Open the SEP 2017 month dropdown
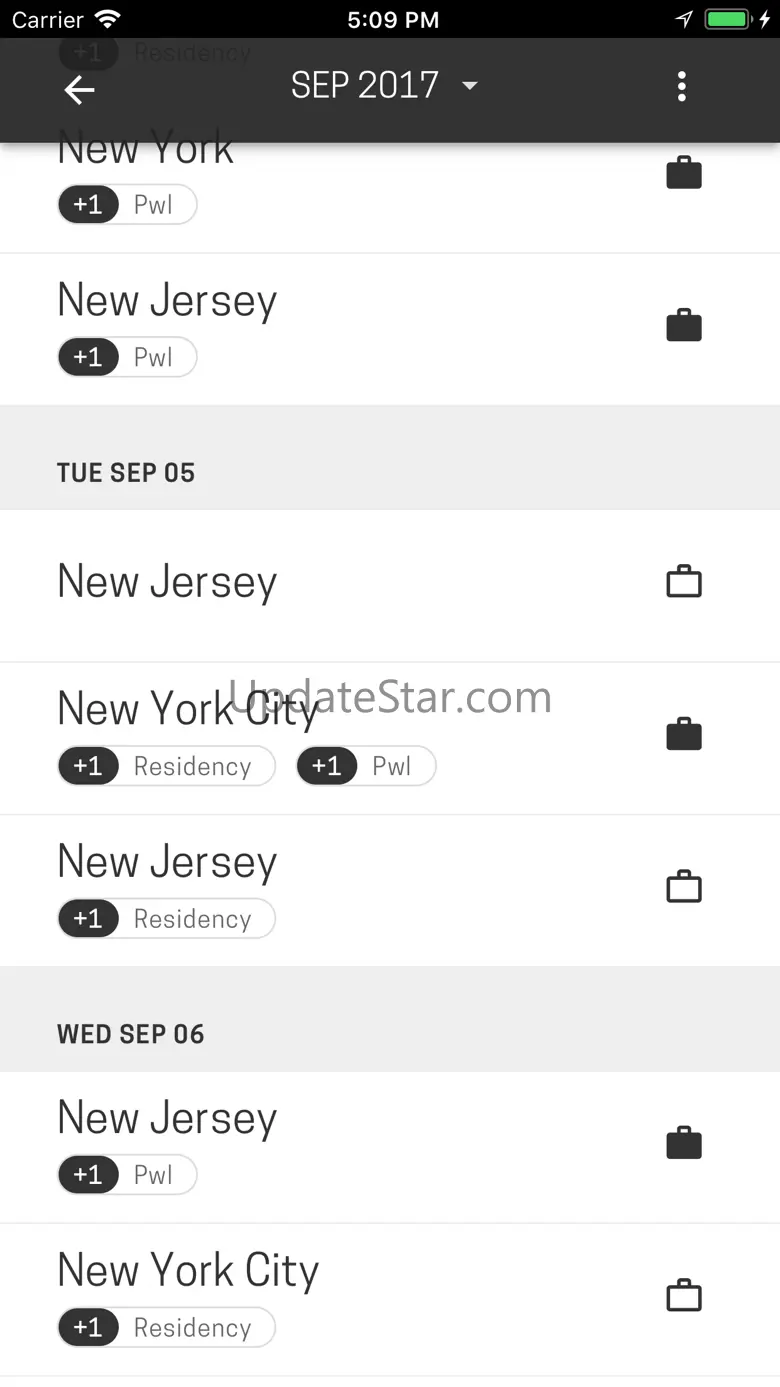The image size is (780, 1387). click(x=385, y=86)
